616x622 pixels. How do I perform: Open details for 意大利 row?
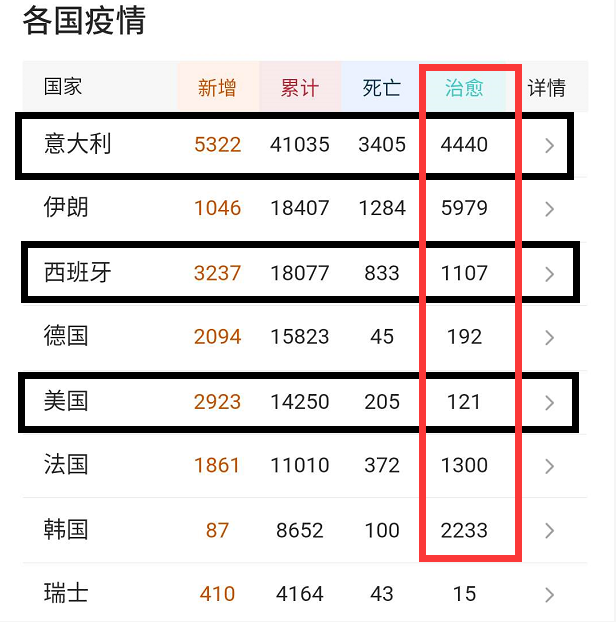click(549, 145)
